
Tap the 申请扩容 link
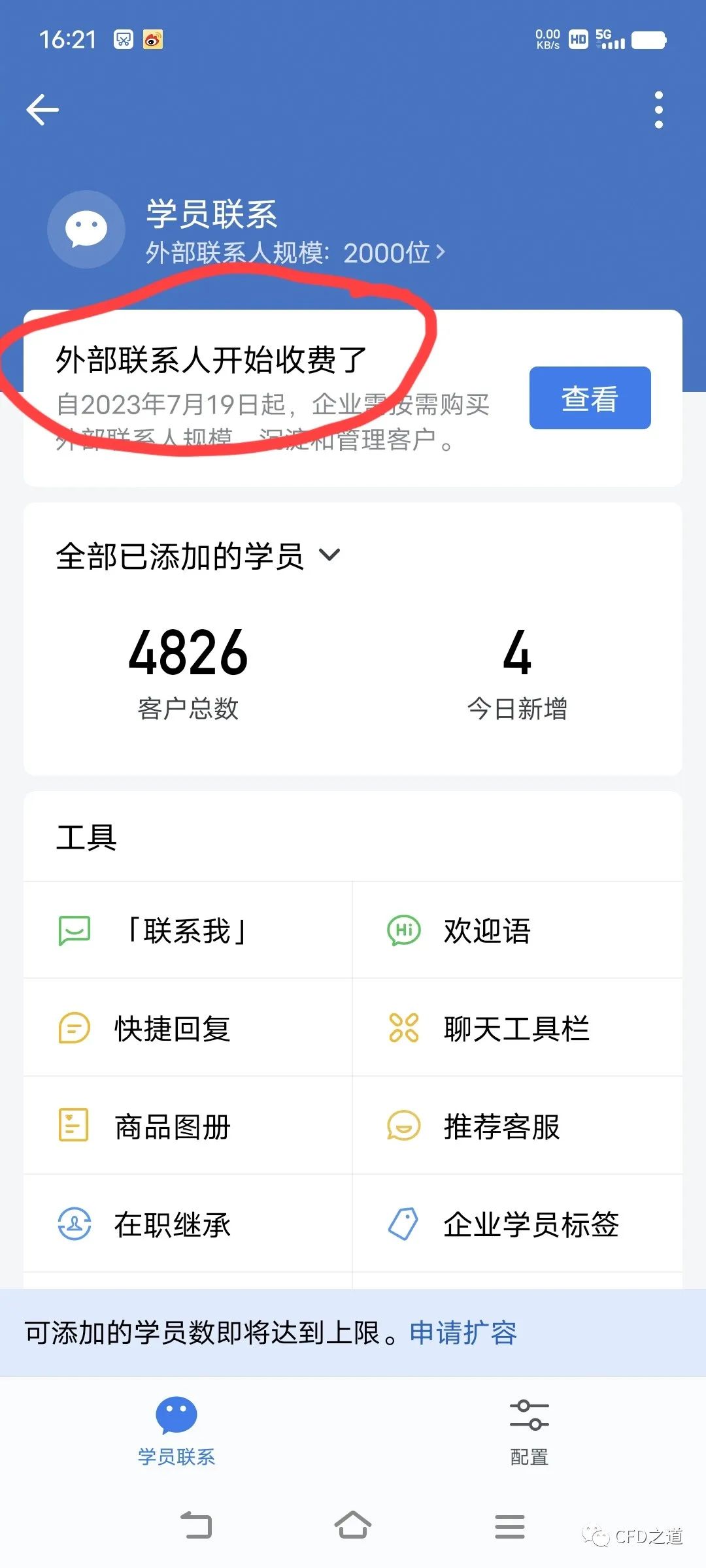tap(463, 1333)
